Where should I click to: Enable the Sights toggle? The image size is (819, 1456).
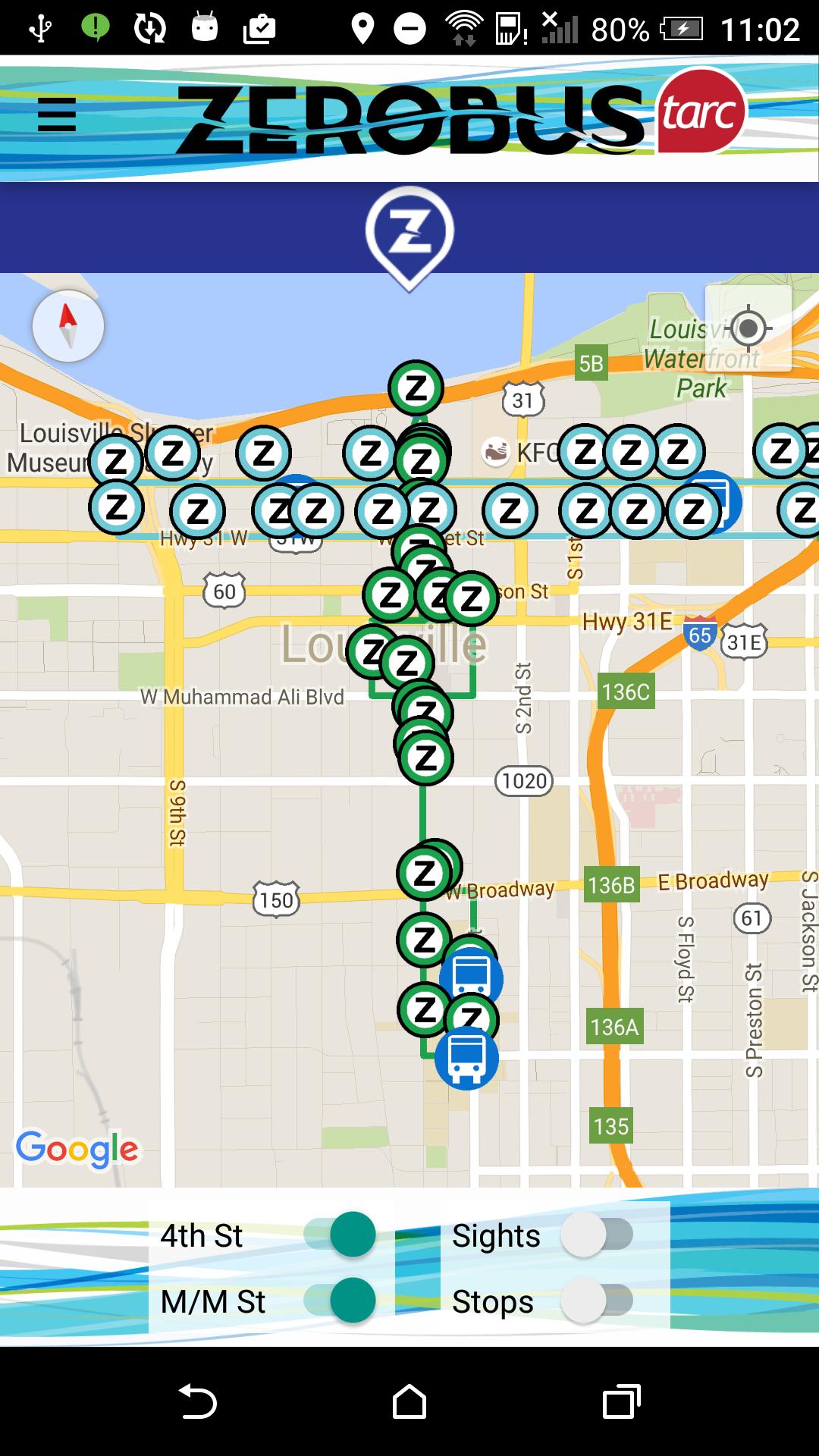(x=596, y=1235)
